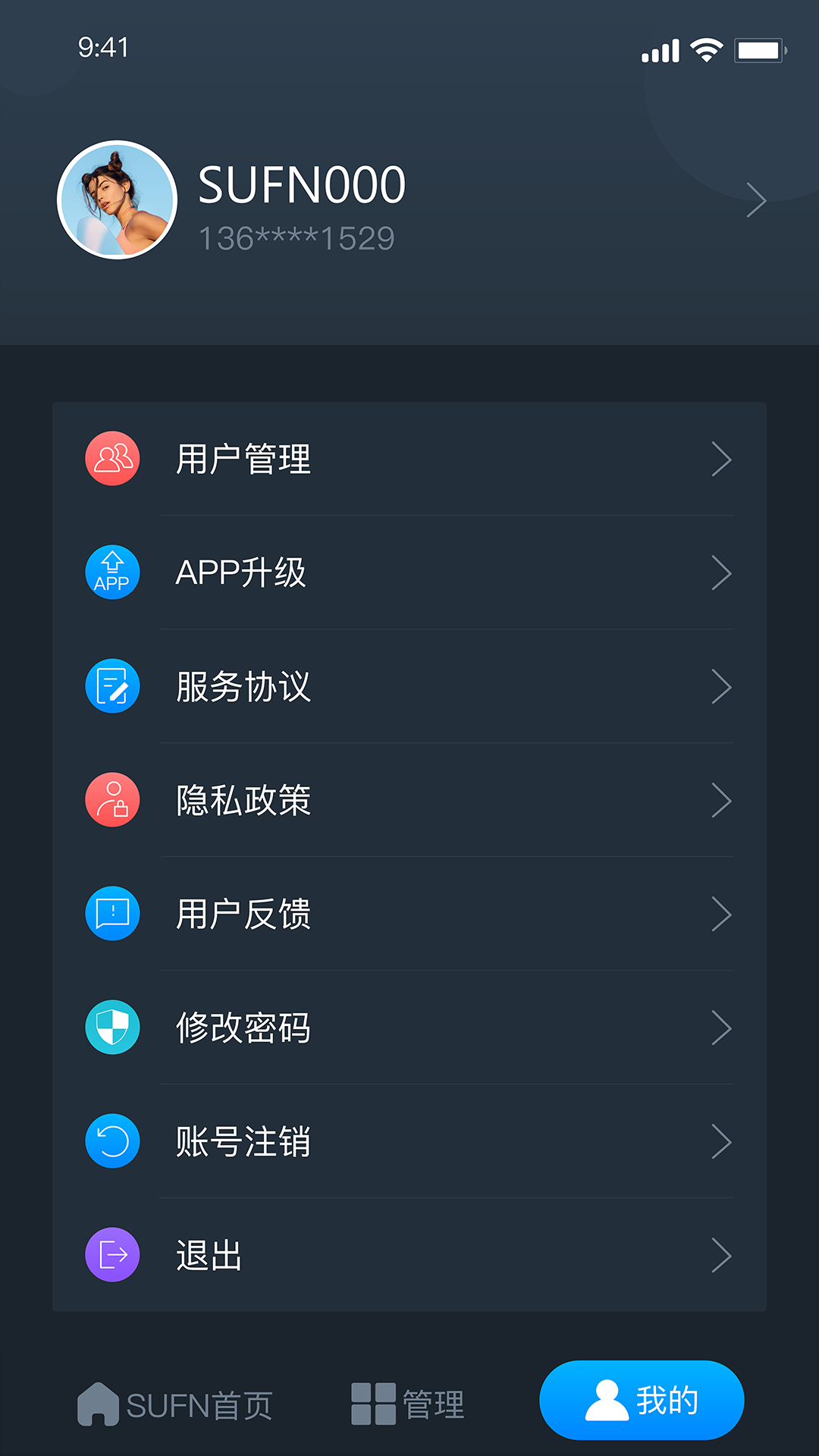The width and height of the screenshot is (819, 1456).
Task: Click the profile avatar photo
Action: click(118, 199)
